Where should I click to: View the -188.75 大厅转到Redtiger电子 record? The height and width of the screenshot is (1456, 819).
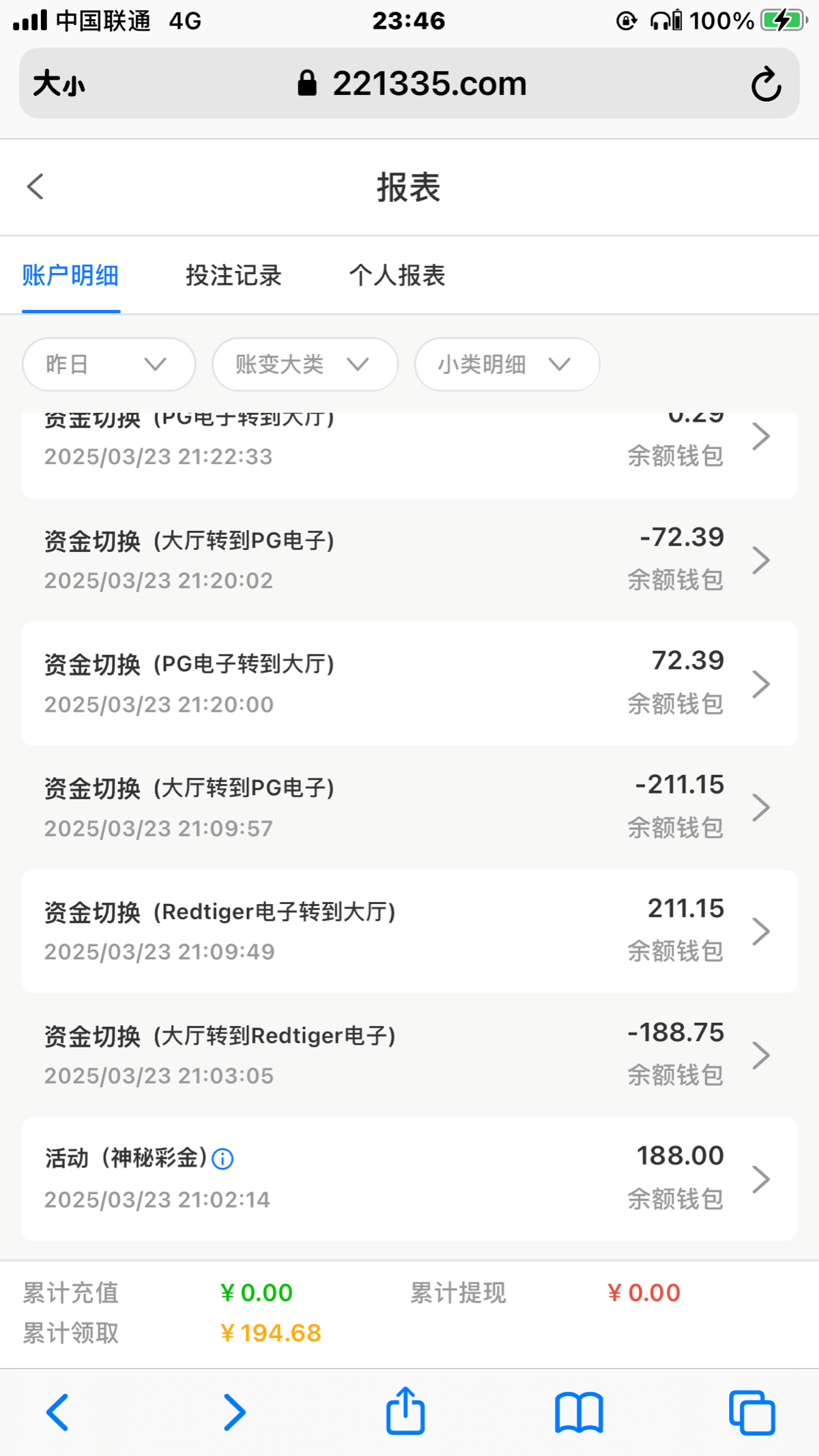tap(409, 1055)
